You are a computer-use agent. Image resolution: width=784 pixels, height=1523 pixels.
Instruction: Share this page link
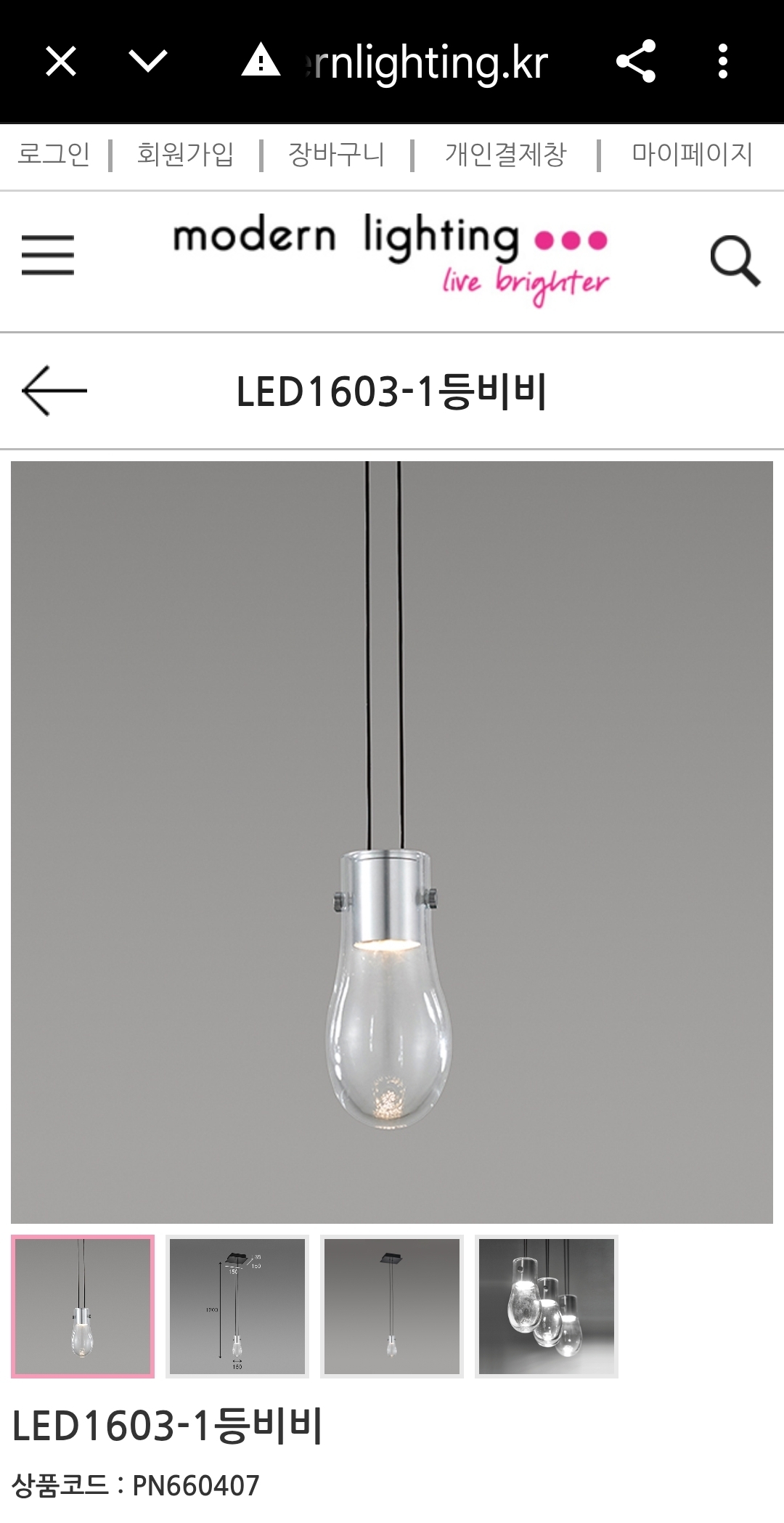coord(636,61)
